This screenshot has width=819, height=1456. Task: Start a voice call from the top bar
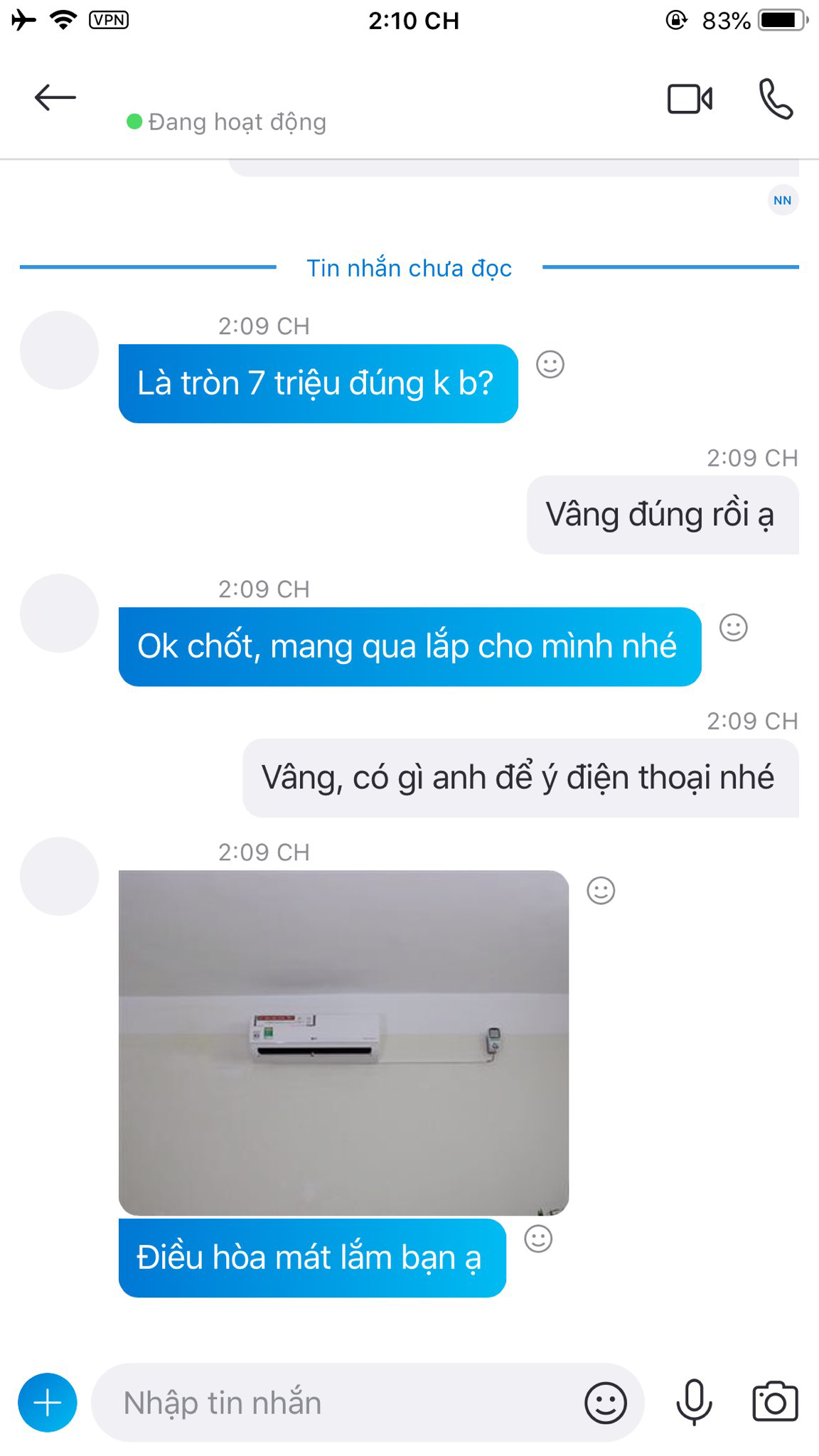(774, 99)
